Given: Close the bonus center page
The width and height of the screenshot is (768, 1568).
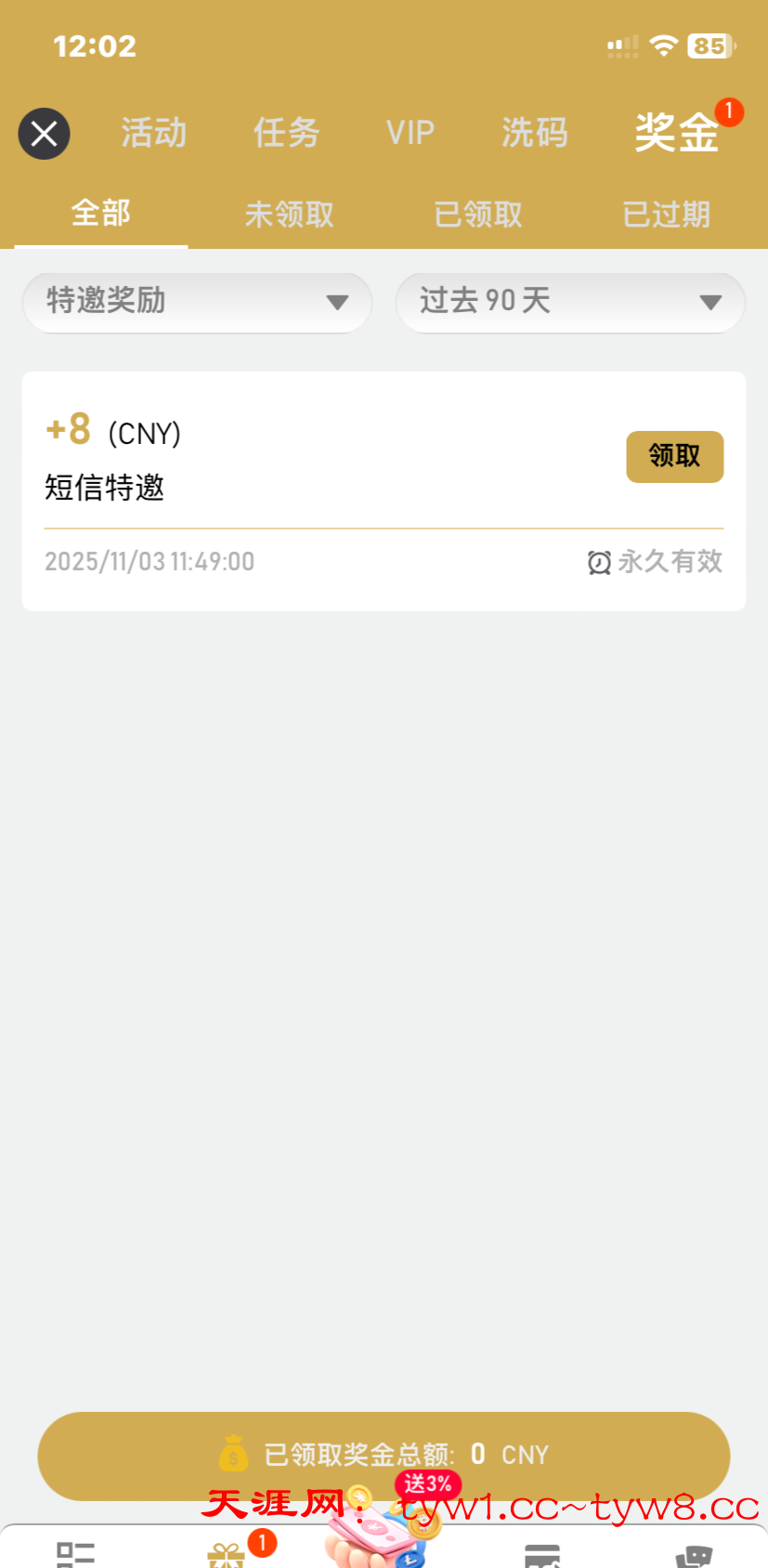Looking at the screenshot, I should point(44,134).
